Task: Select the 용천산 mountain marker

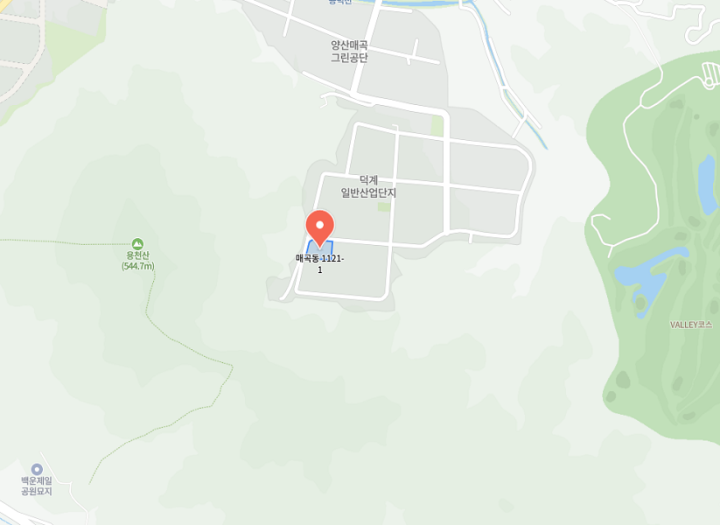Action: point(137,244)
